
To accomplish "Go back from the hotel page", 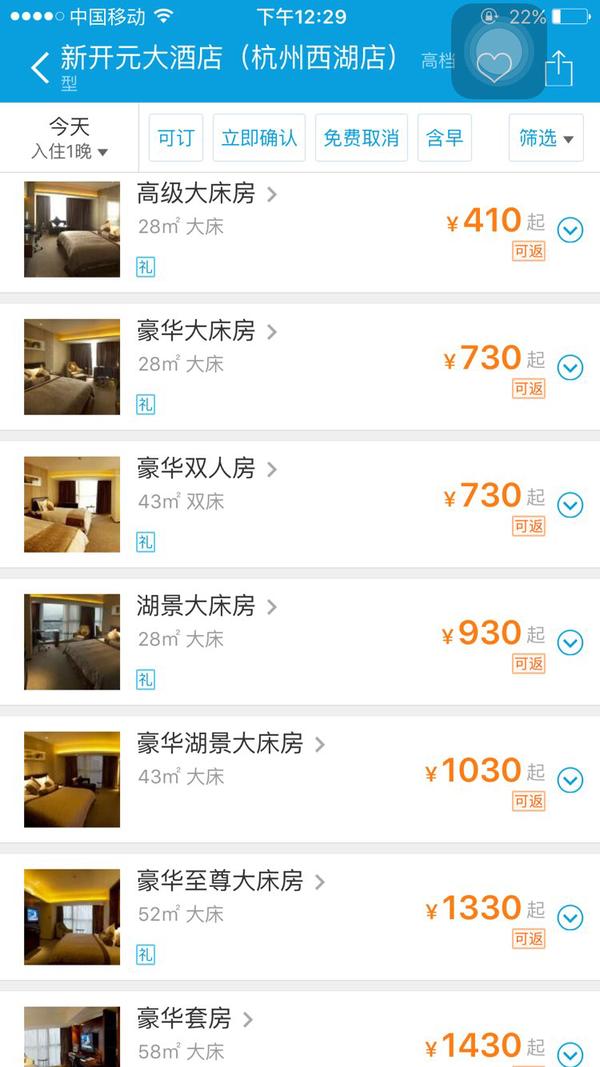I will point(39,68).
